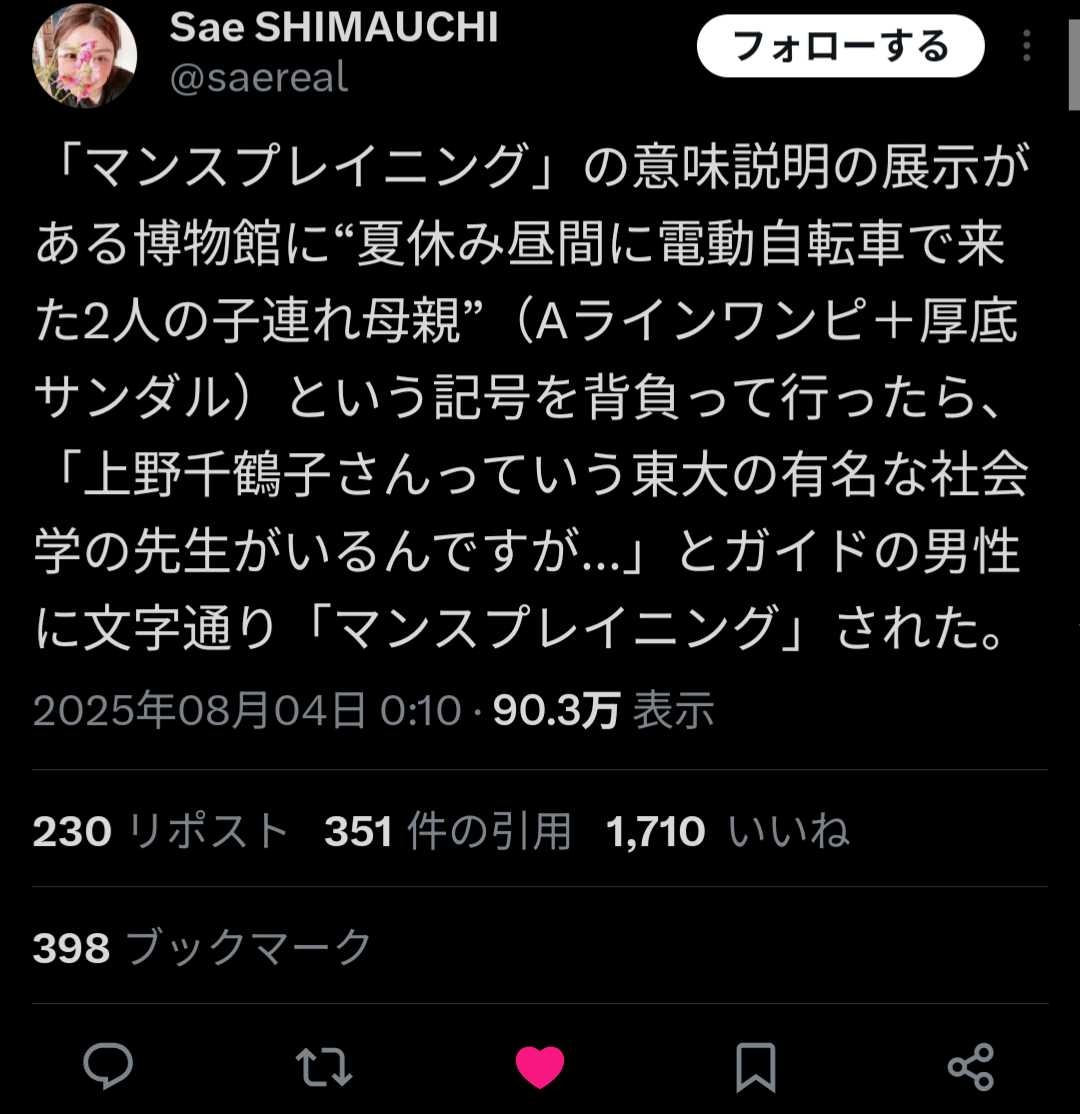See the 1,710 いいね likes

coord(728,831)
